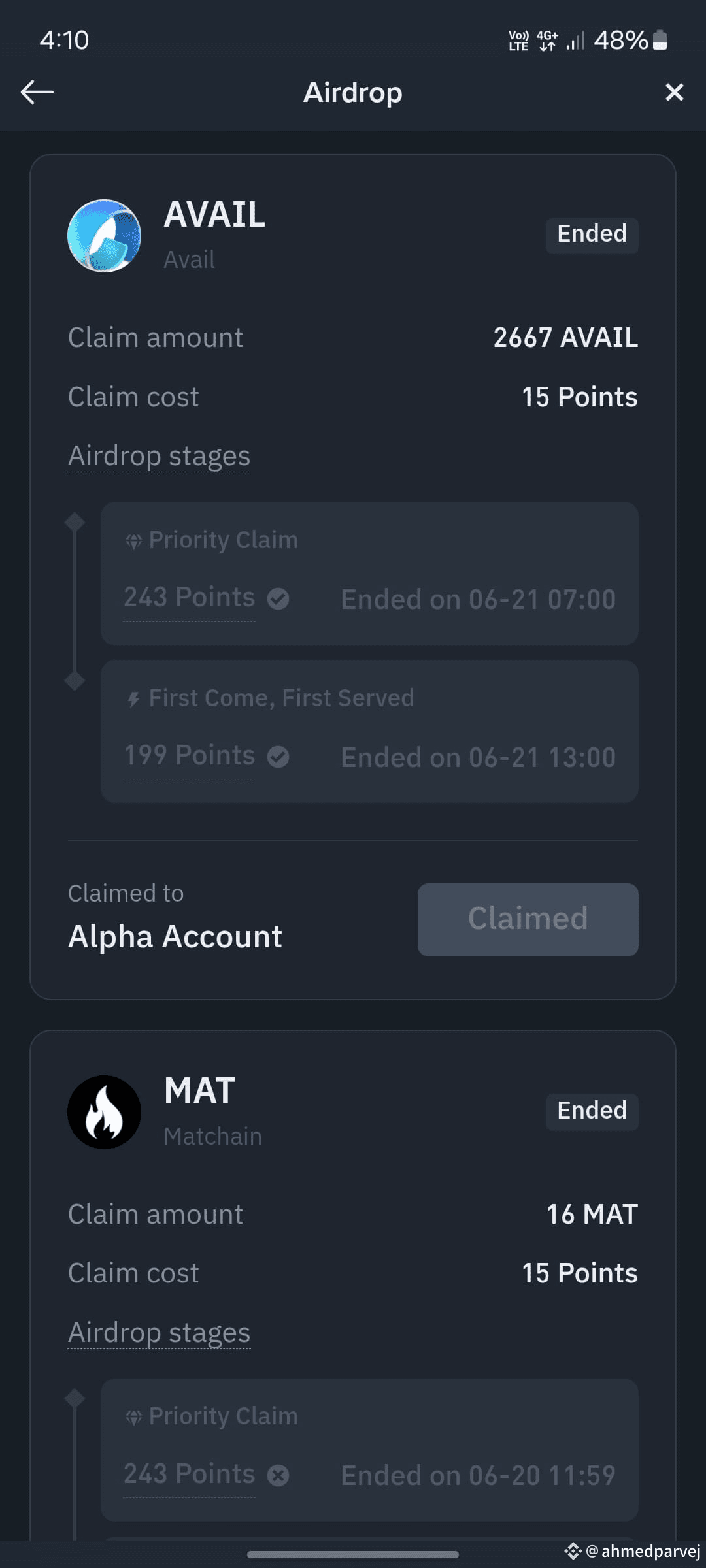Open MAT's Airdrop stages details
Viewport: 706px width, 1568px height.
point(159,1332)
